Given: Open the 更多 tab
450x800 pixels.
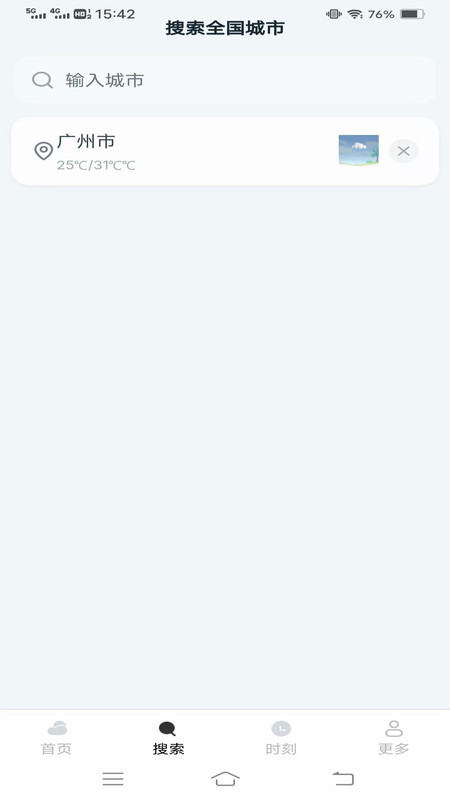Looking at the screenshot, I should [x=393, y=738].
